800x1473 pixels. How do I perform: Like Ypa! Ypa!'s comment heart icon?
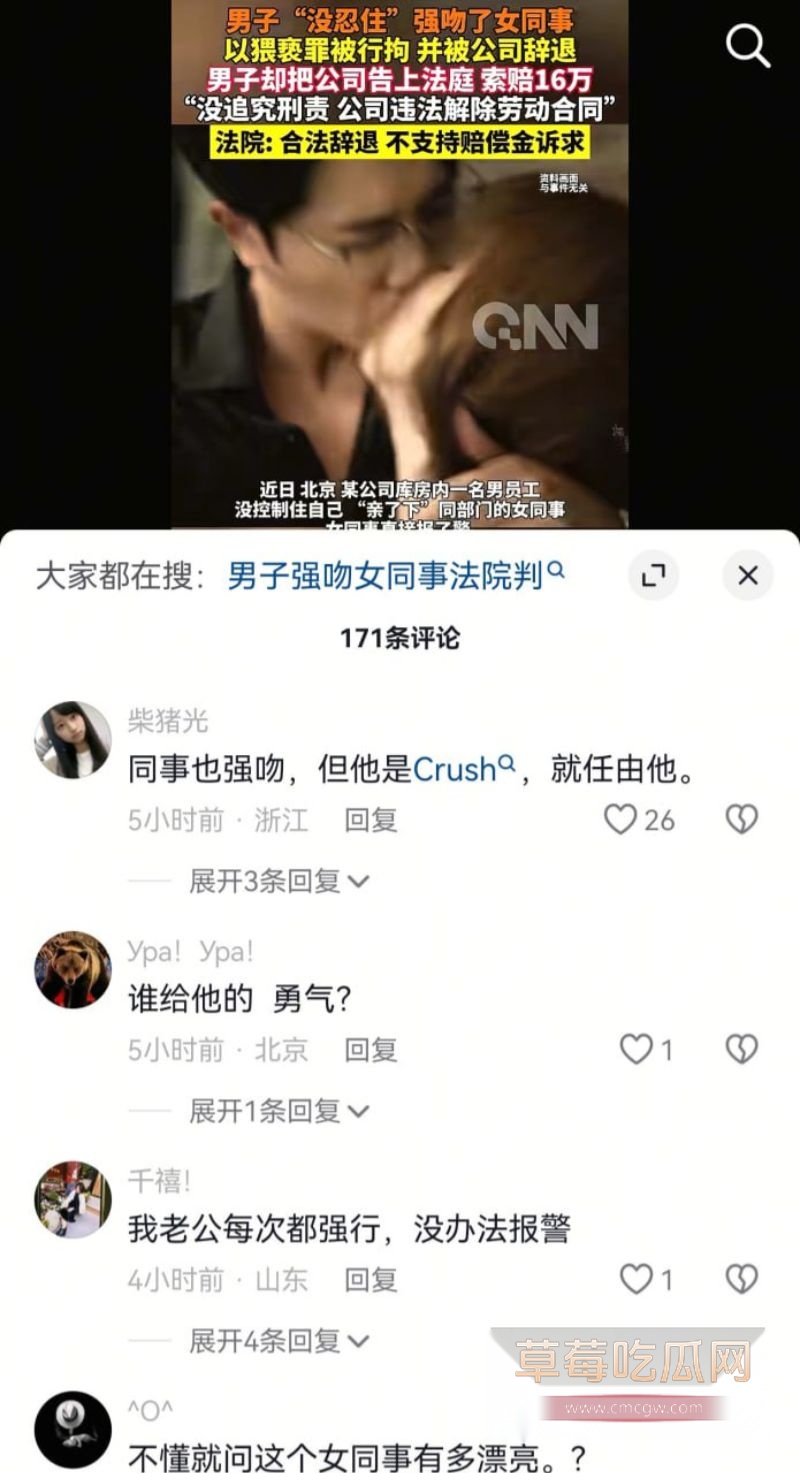point(634,1049)
